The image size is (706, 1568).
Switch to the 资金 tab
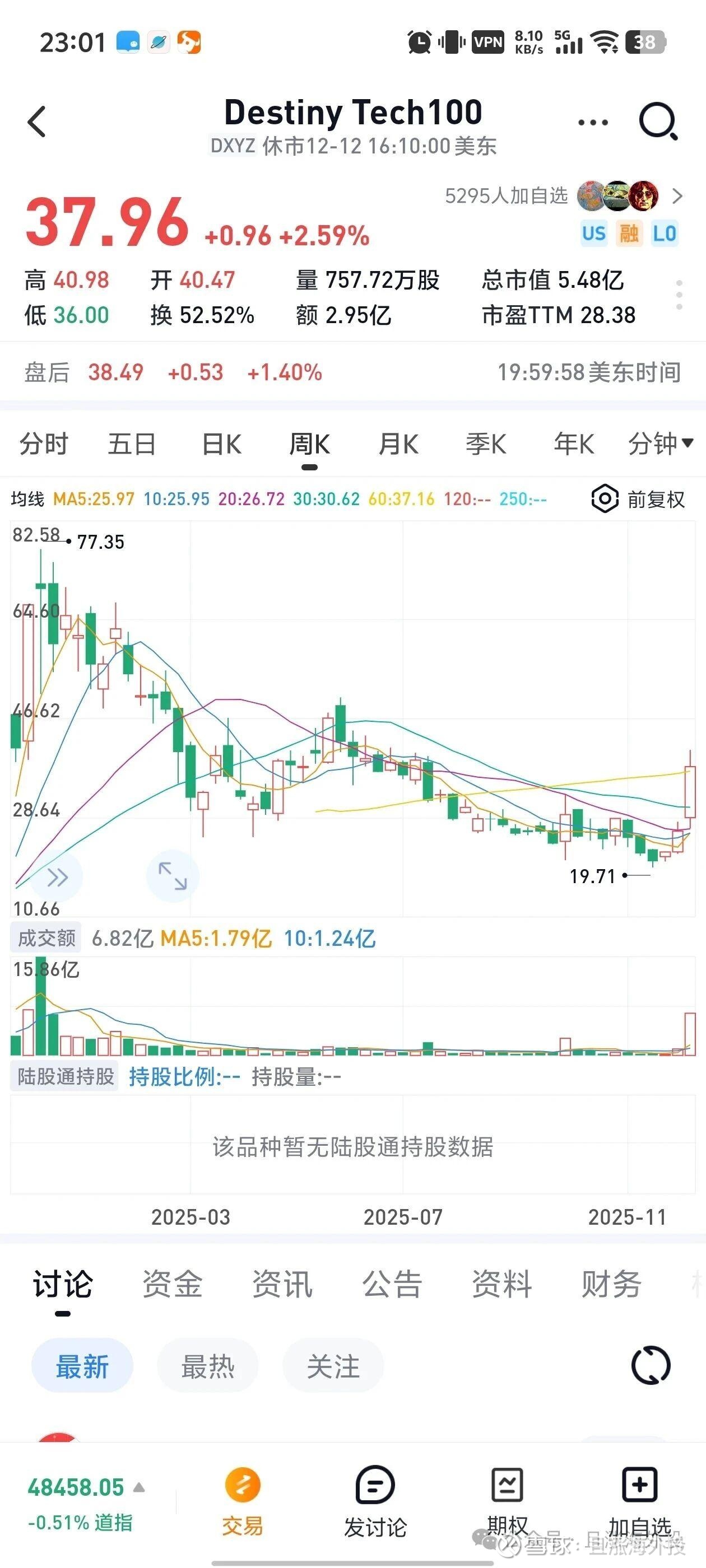173,1283
